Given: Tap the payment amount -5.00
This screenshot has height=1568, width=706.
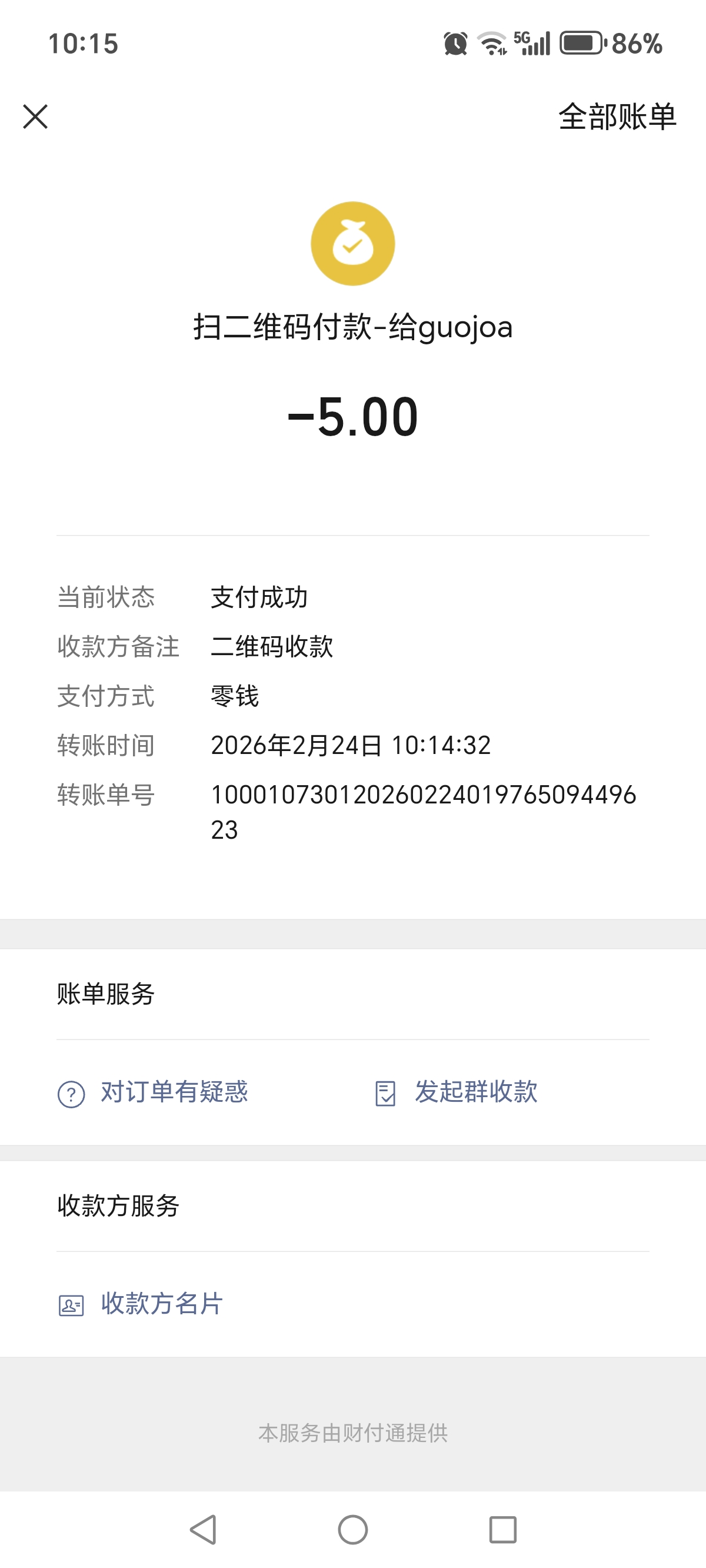Looking at the screenshot, I should (353, 416).
